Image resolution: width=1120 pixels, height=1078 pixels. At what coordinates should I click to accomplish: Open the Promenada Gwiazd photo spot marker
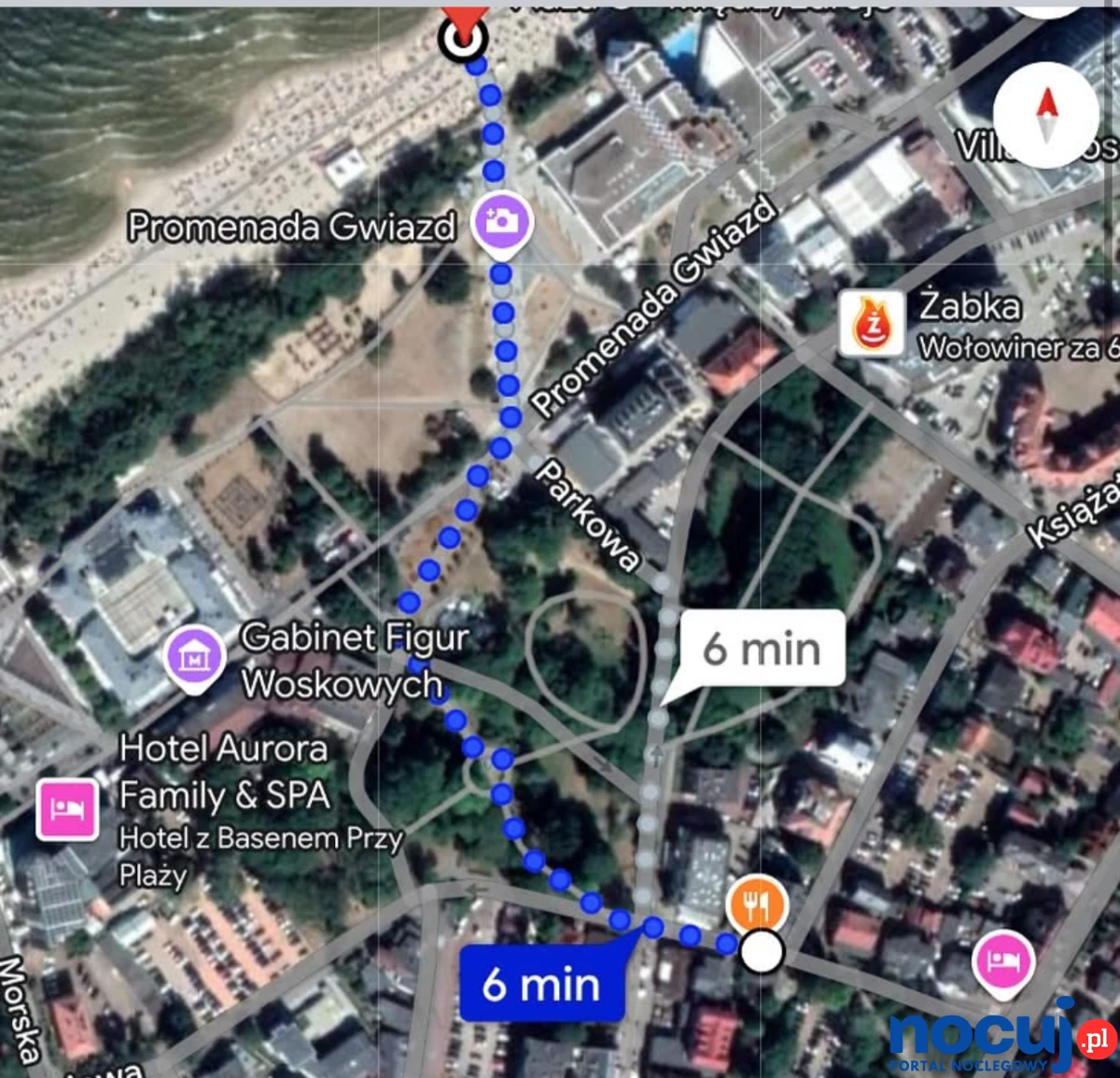(x=502, y=222)
